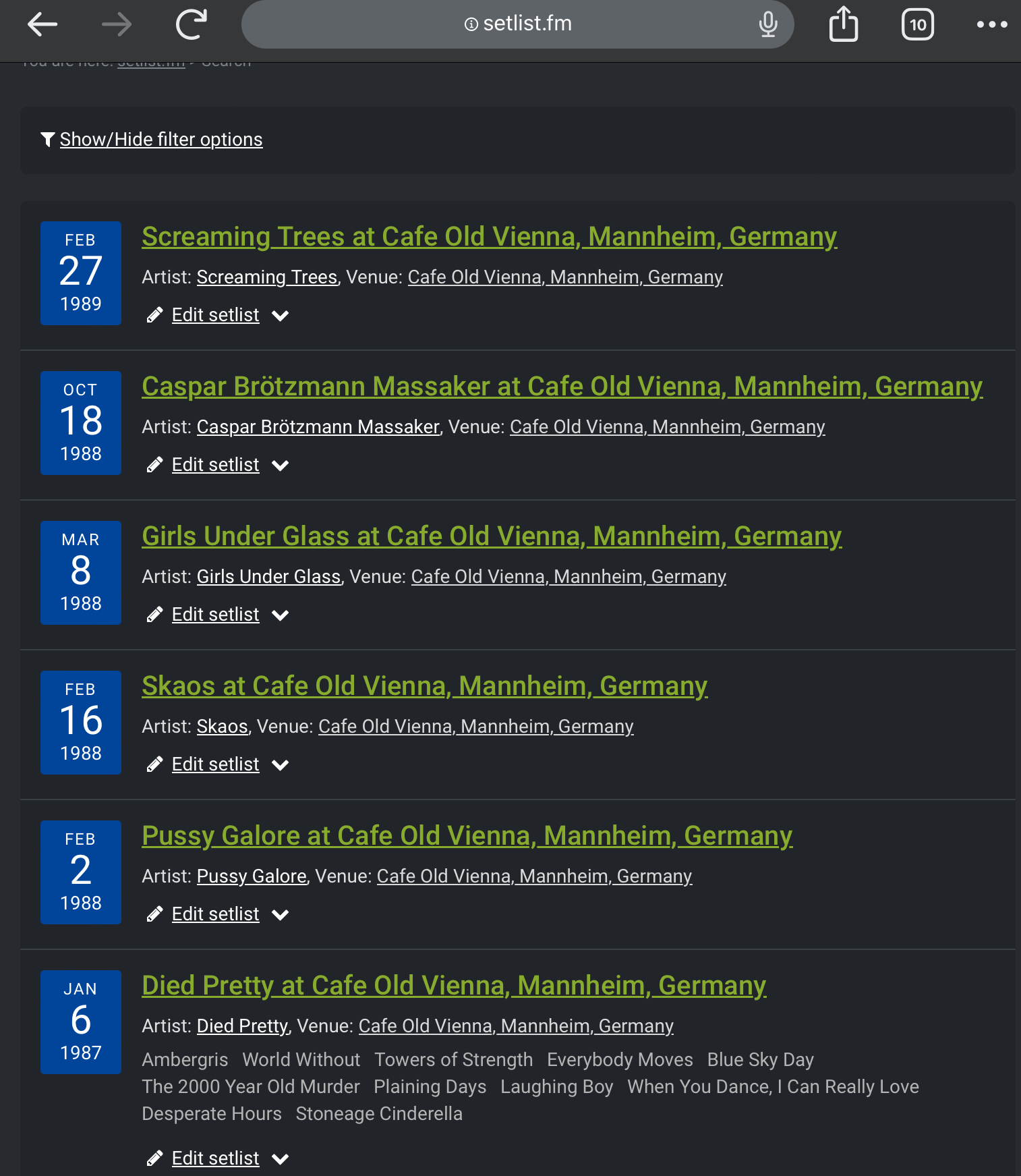1021x1176 pixels.
Task: Expand the chevron beside Skaos Edit setlist
Action: click(280, 765)
